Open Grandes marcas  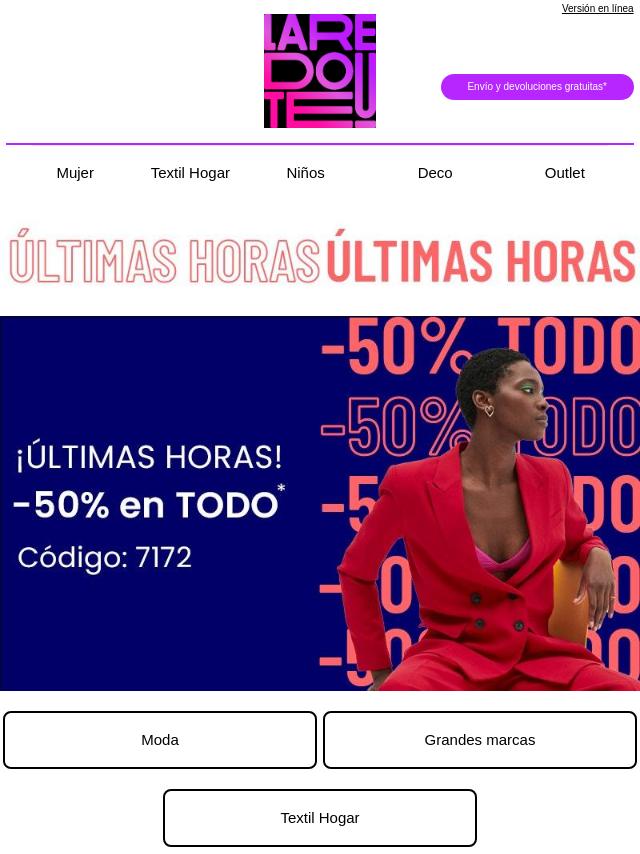480,740
